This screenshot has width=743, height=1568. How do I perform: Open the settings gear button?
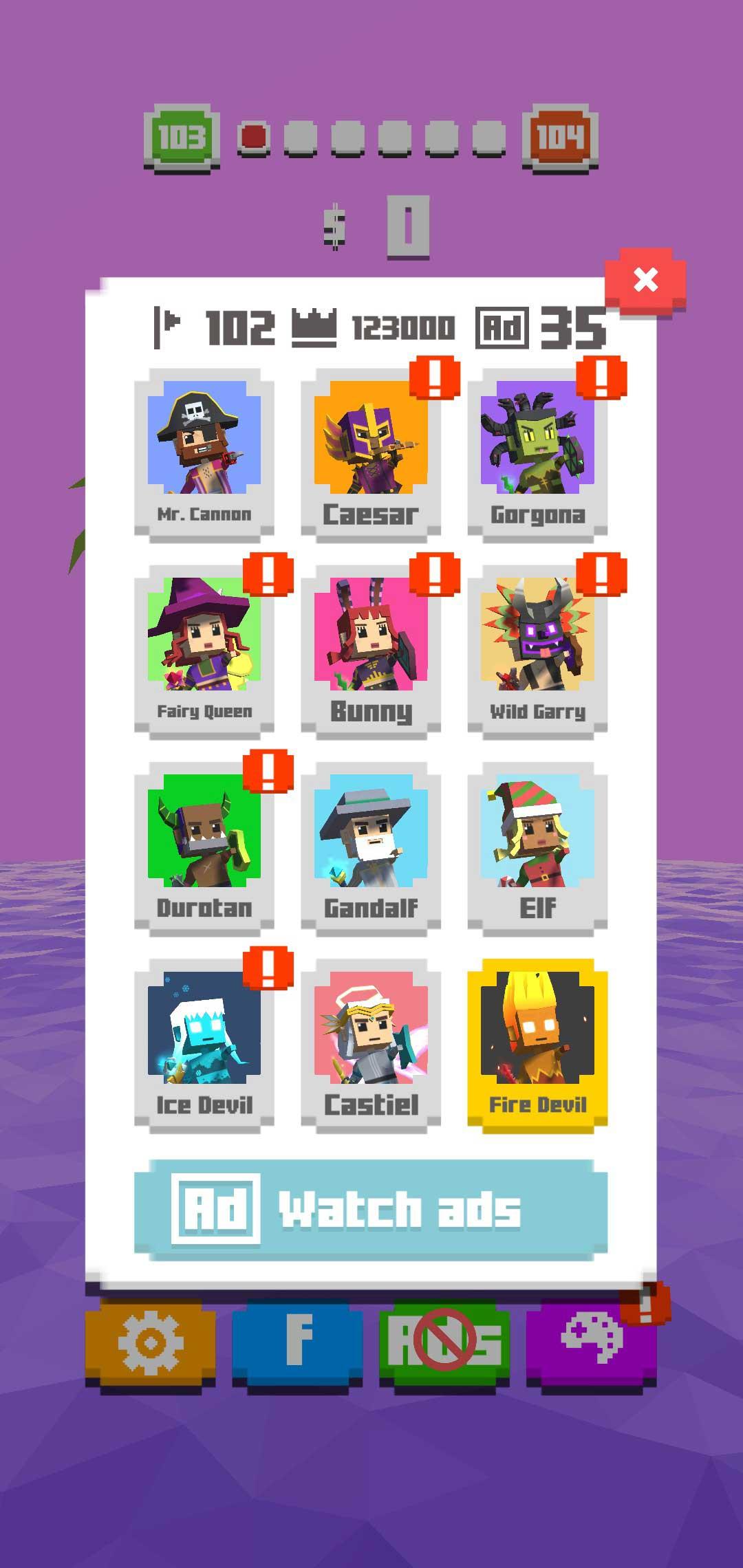(x=151, y=1342)
